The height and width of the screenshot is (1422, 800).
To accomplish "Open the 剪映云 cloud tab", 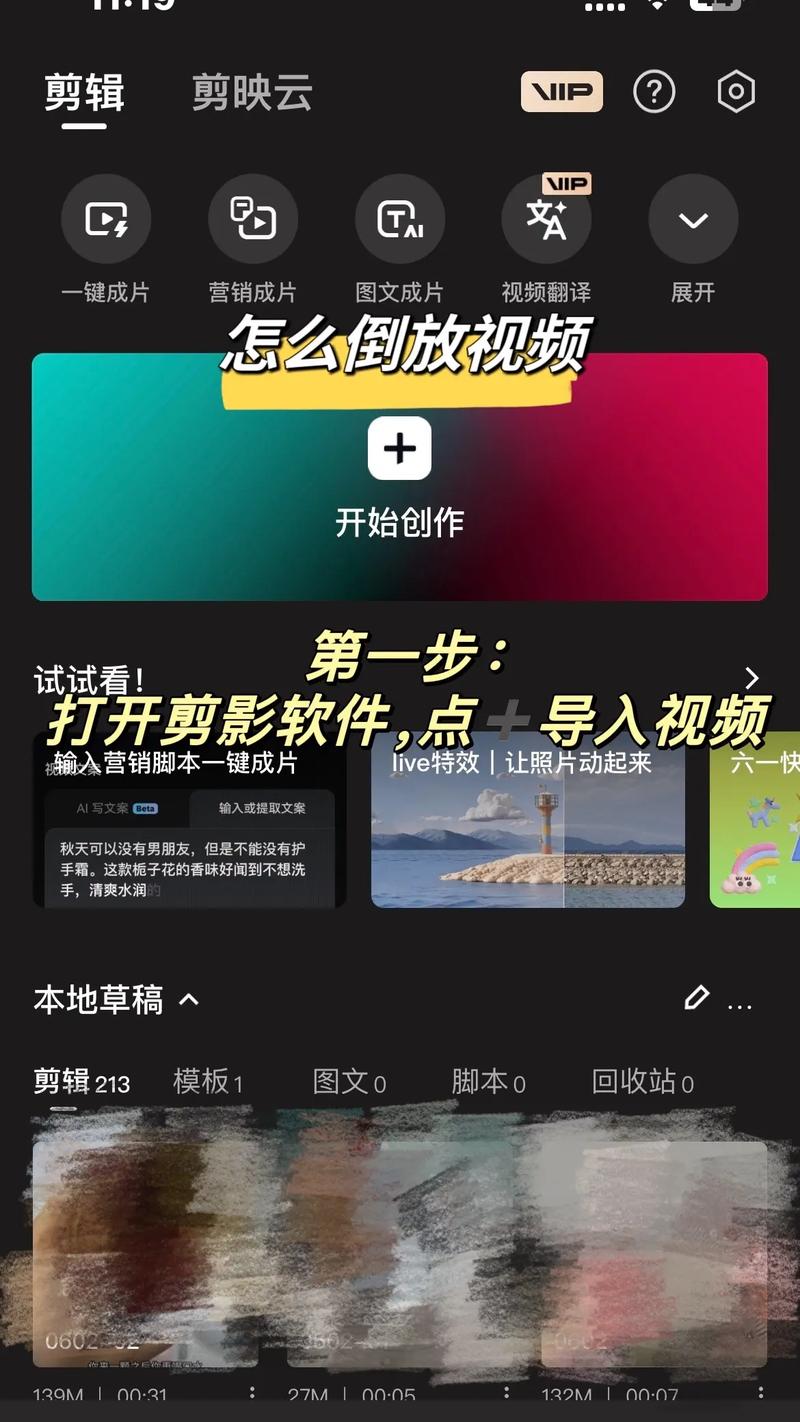I will pos(251,91).
